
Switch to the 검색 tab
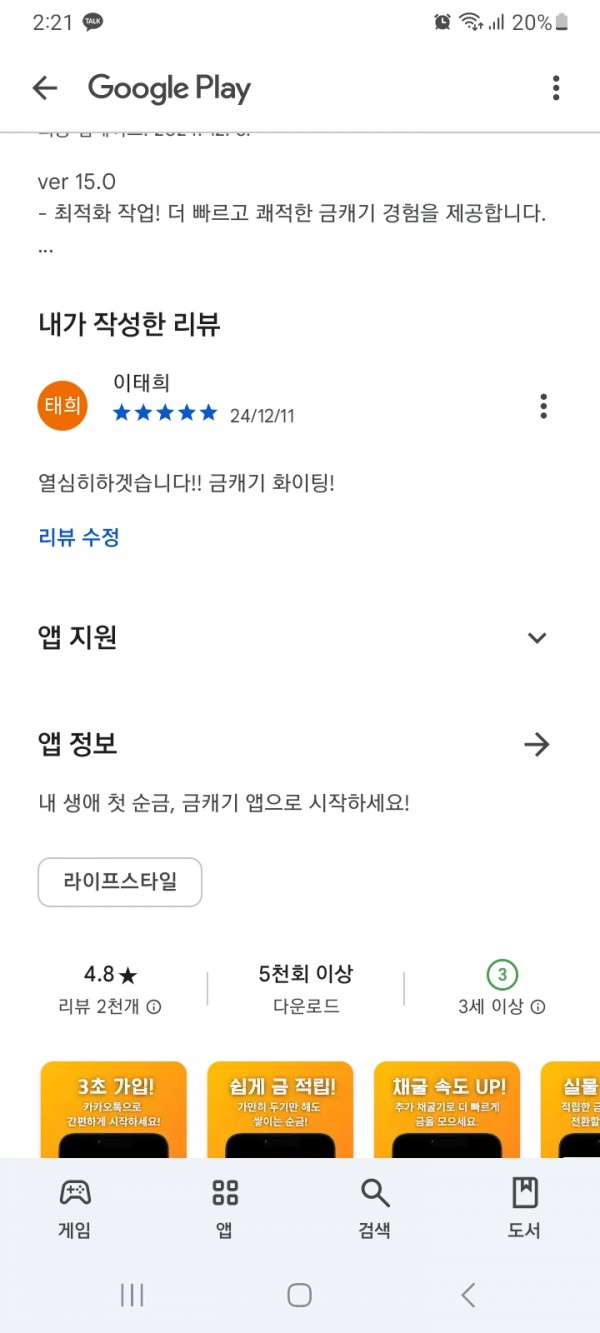point(375,1208)
